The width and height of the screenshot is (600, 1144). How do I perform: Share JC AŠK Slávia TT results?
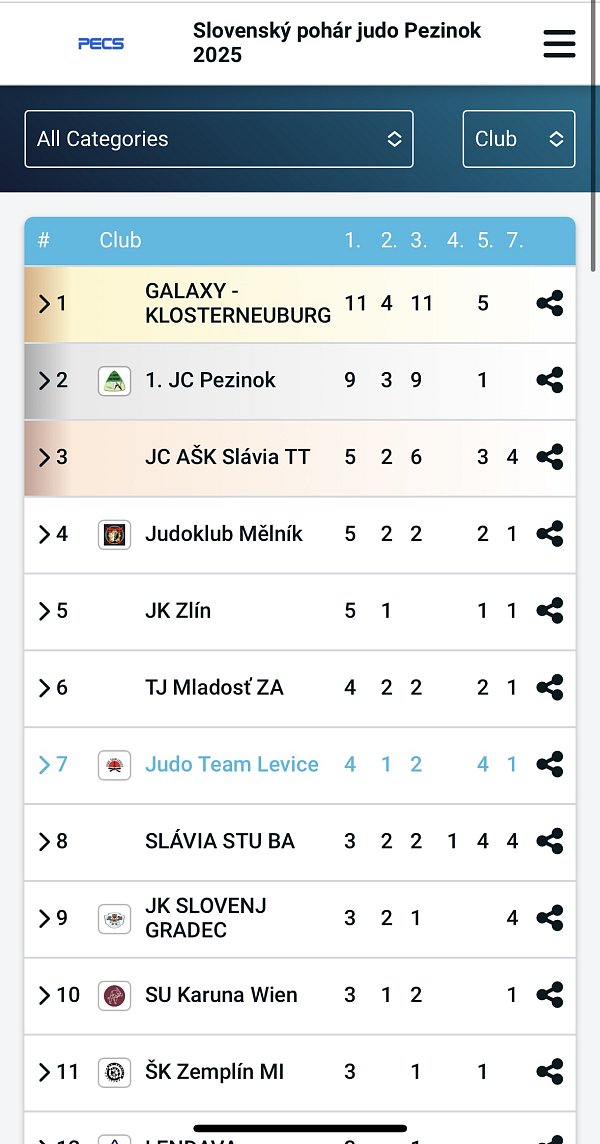click(x=550, y=457)
